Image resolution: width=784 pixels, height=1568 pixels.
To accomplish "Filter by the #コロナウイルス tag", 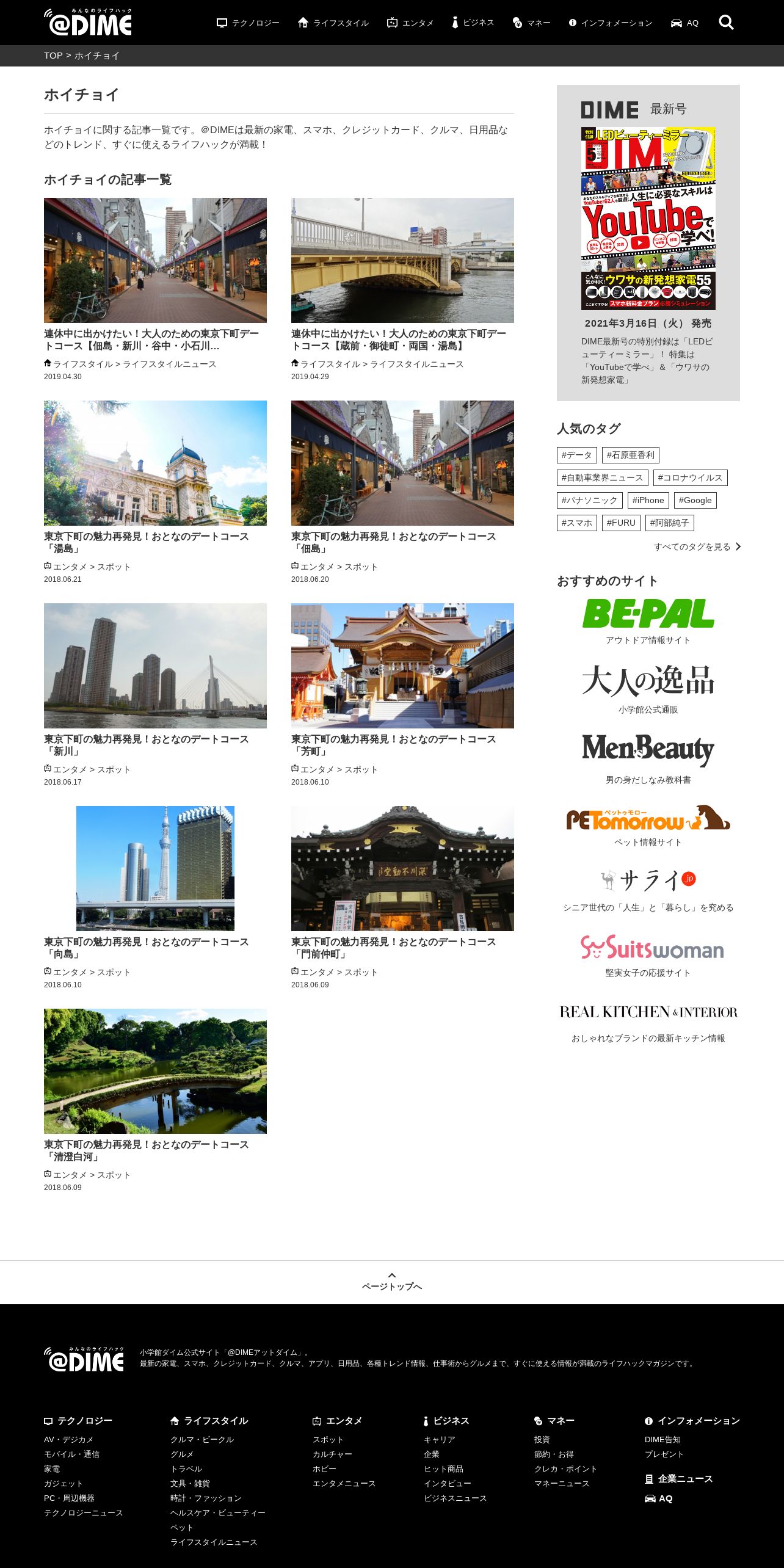I will [690, 477].
